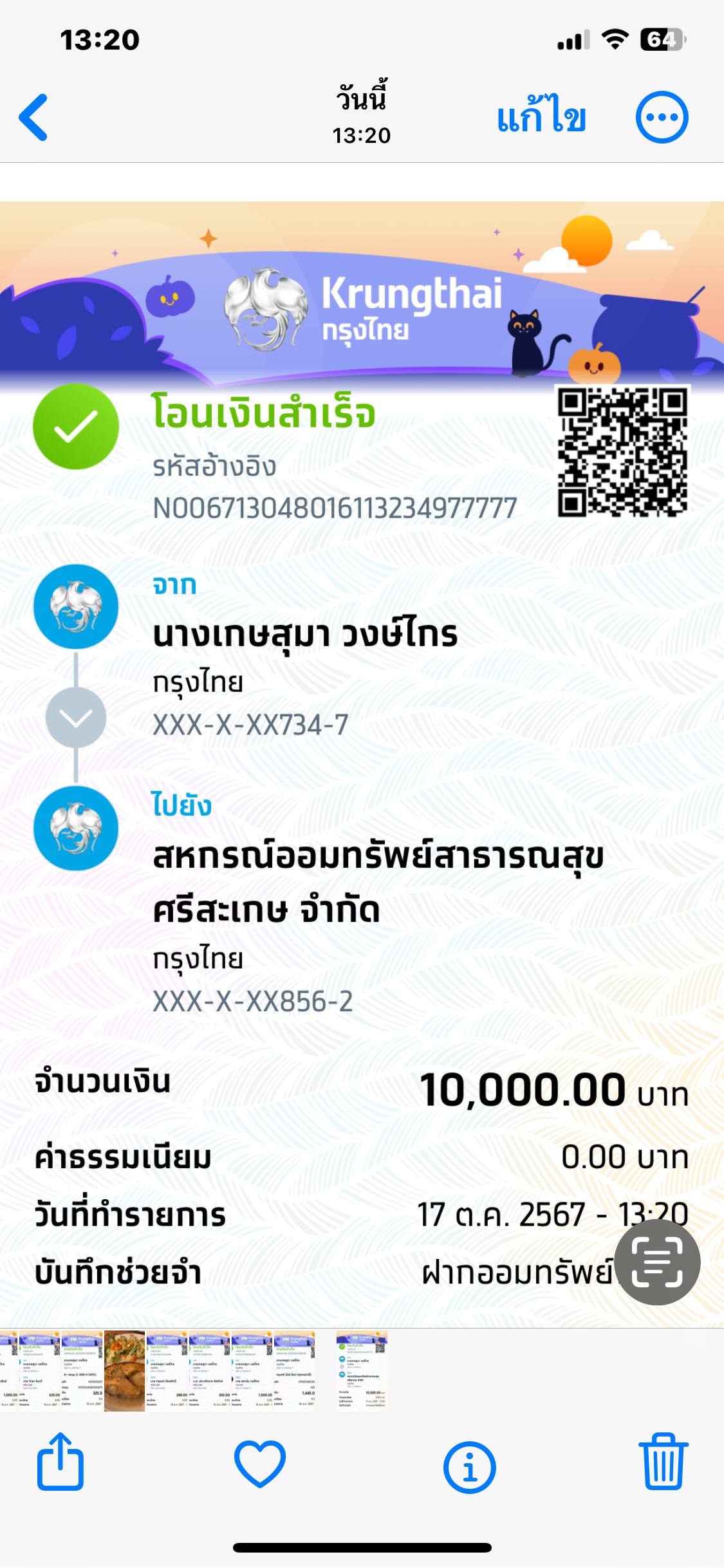
Task: Mark the photo as favorite
Action: point(260,1464)
